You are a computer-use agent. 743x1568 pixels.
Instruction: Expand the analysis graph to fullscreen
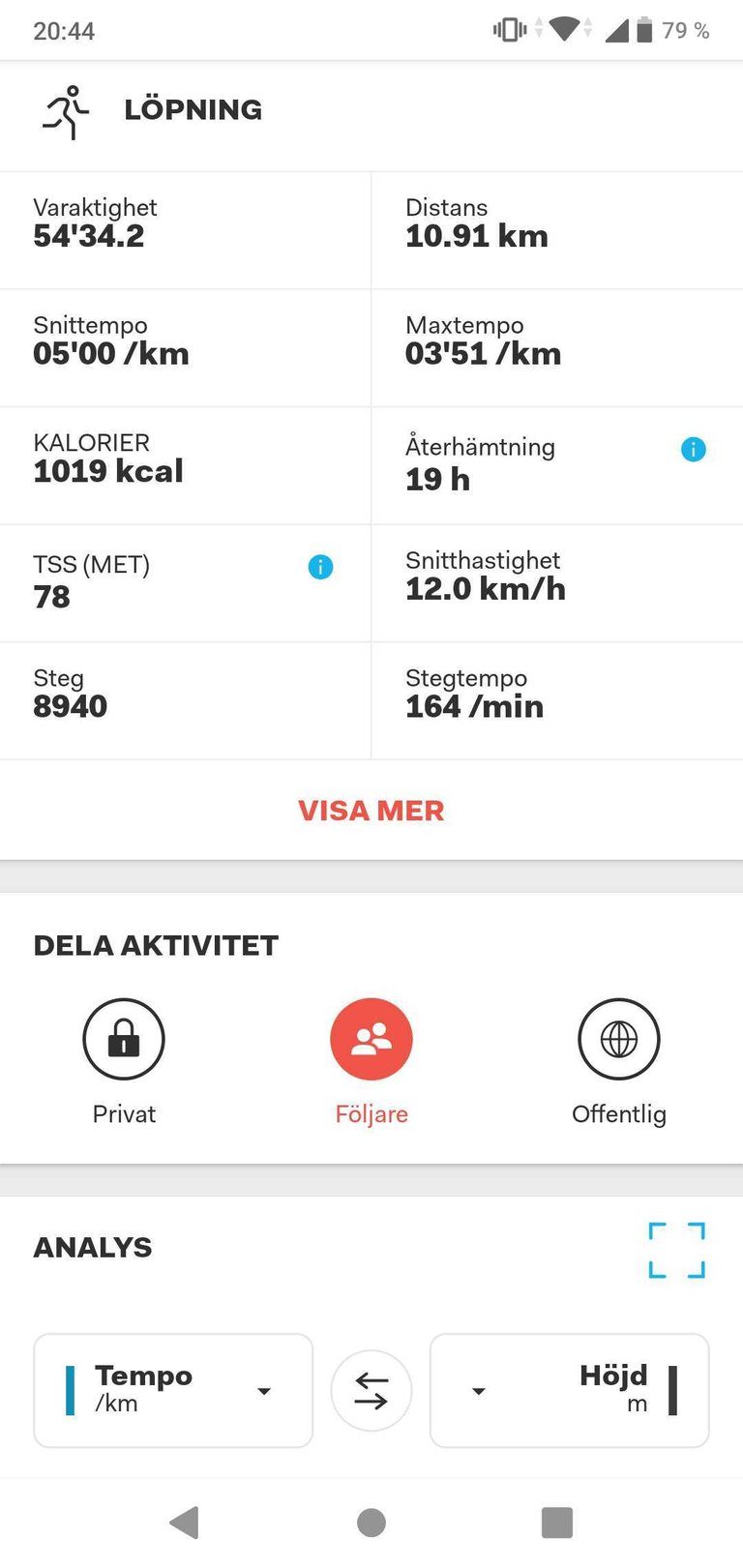point(676,1250)
